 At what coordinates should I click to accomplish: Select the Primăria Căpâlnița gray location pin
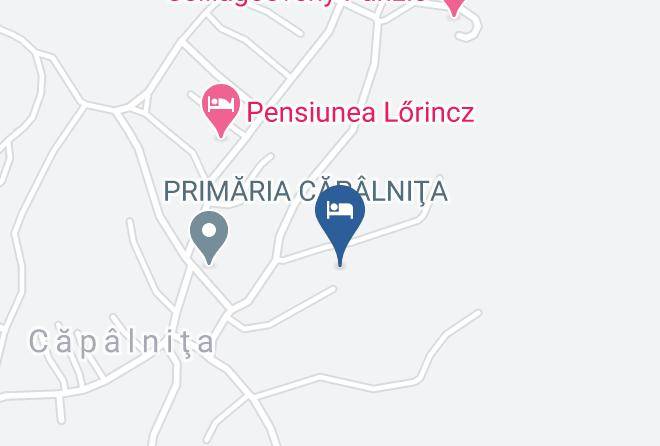point(209,236)
